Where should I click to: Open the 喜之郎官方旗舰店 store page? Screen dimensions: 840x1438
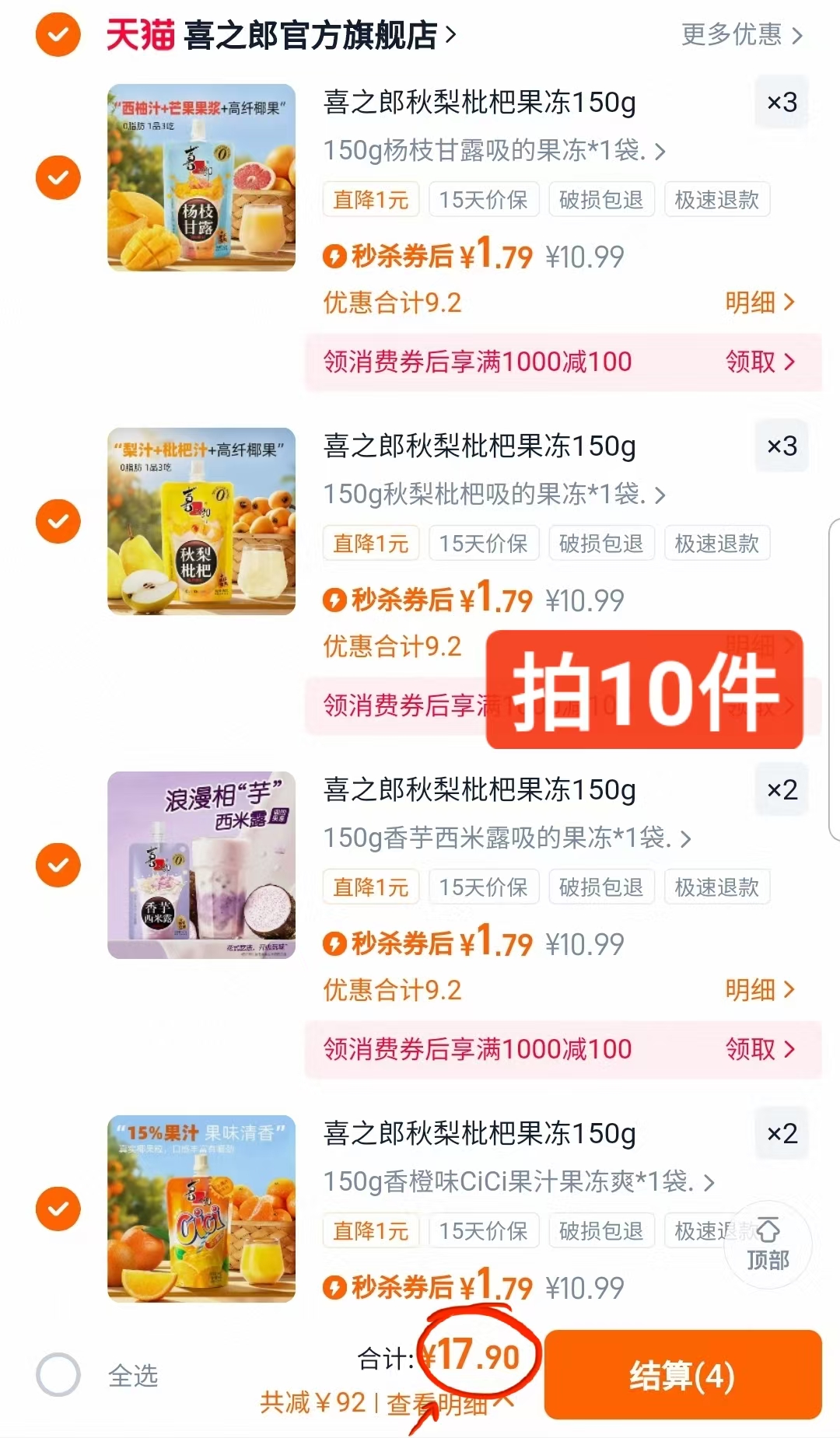click(311, 35)
